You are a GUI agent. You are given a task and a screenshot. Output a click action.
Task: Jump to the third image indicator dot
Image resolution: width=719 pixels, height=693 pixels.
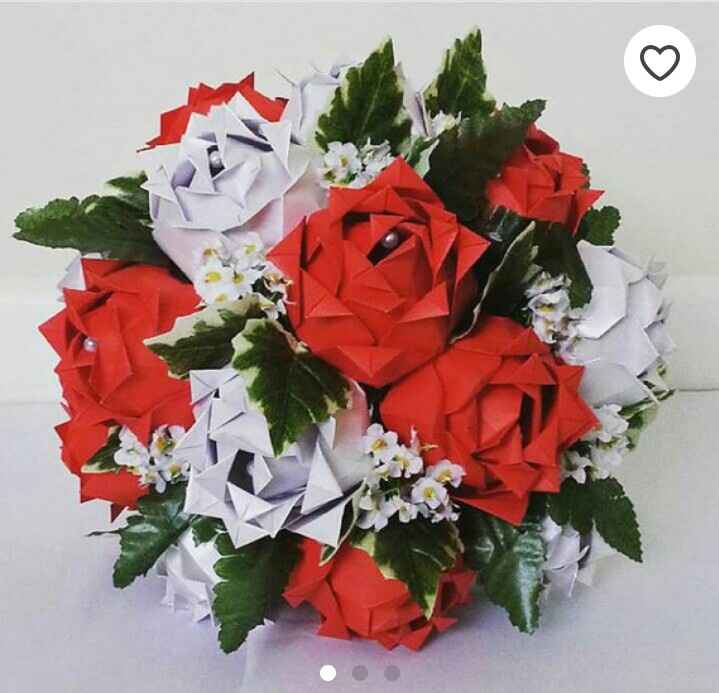tap(391, 673)
